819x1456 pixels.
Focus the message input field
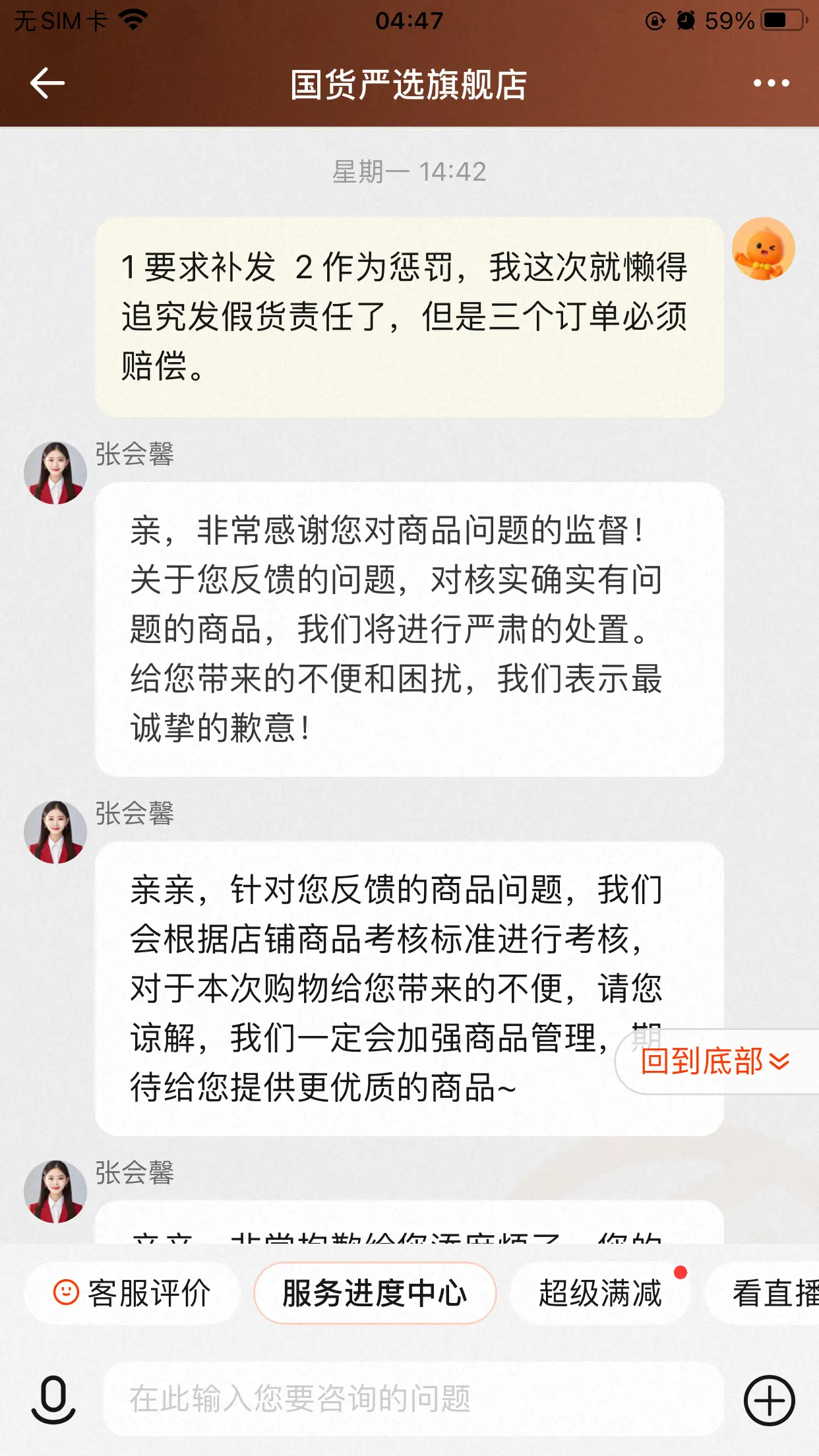pyautogui.click(x=413, y=1399)
